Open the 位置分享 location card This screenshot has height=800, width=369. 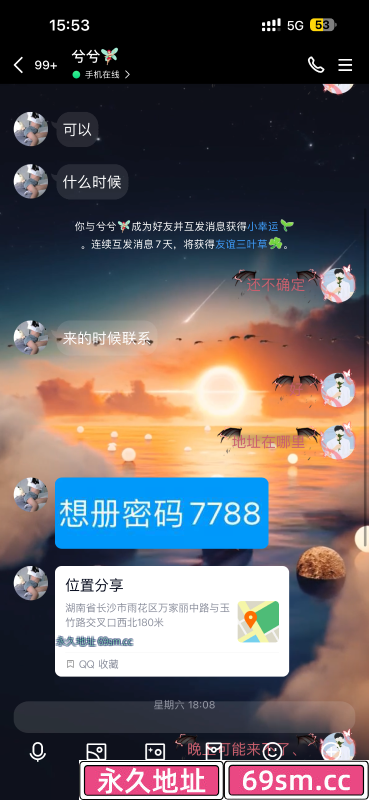(172, 621)
